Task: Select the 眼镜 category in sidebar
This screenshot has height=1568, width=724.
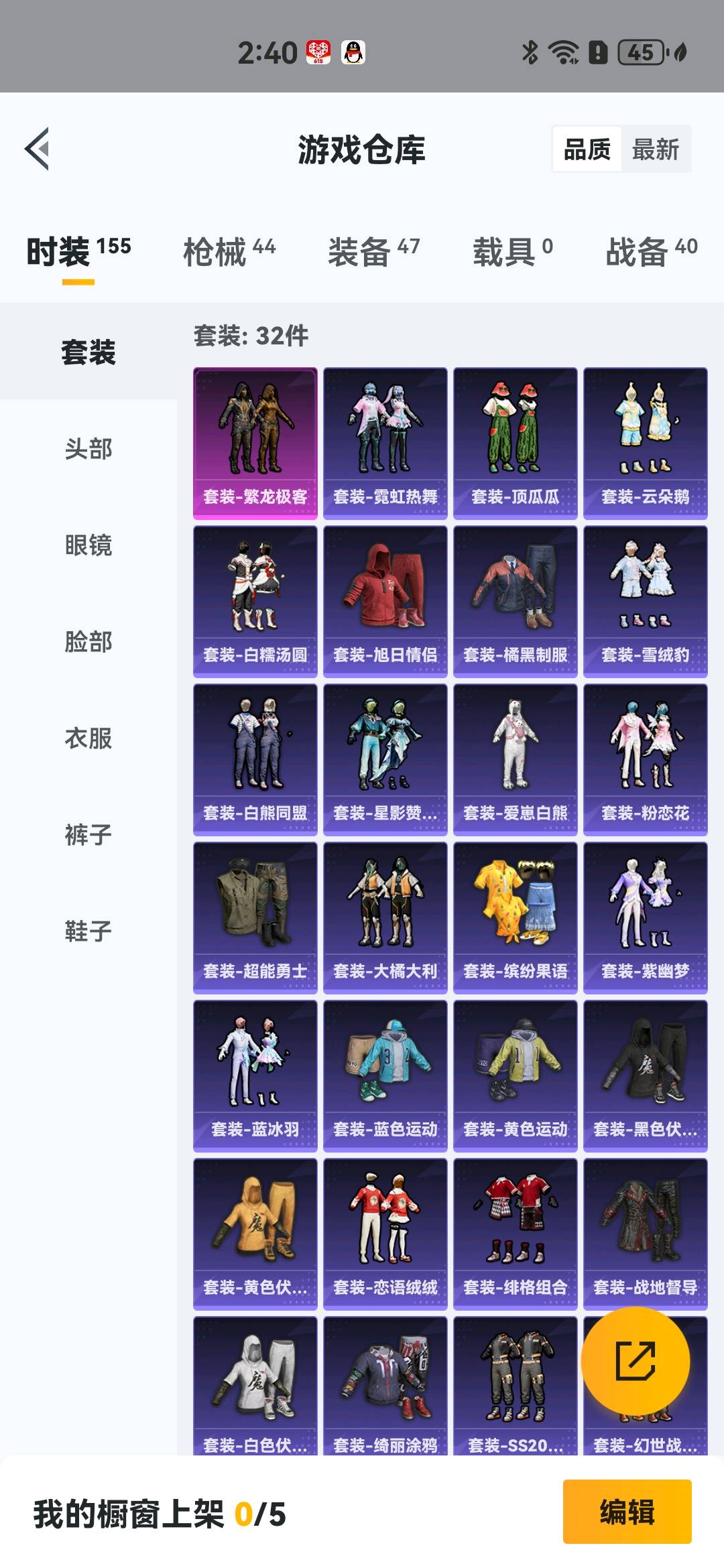Action: (88, 545)
